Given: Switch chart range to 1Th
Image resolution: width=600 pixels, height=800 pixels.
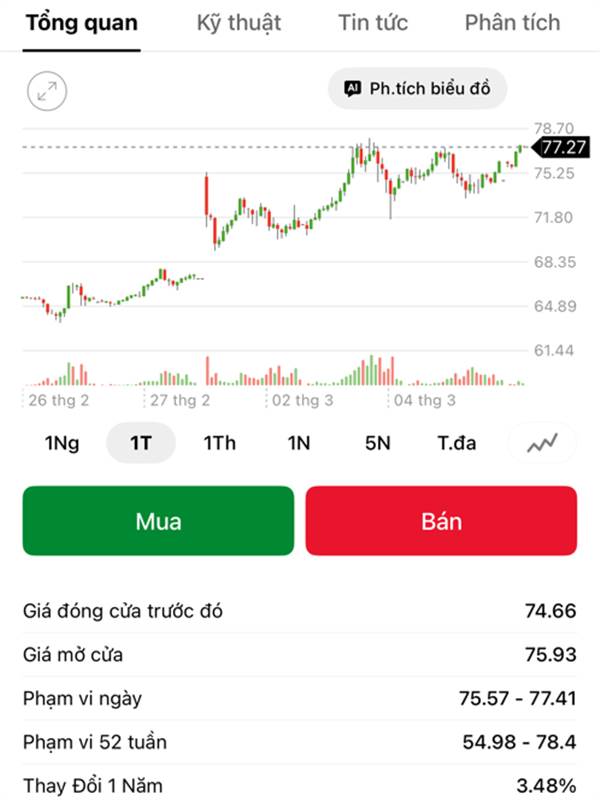Looking at the screenshot, I should click(220, 443).
